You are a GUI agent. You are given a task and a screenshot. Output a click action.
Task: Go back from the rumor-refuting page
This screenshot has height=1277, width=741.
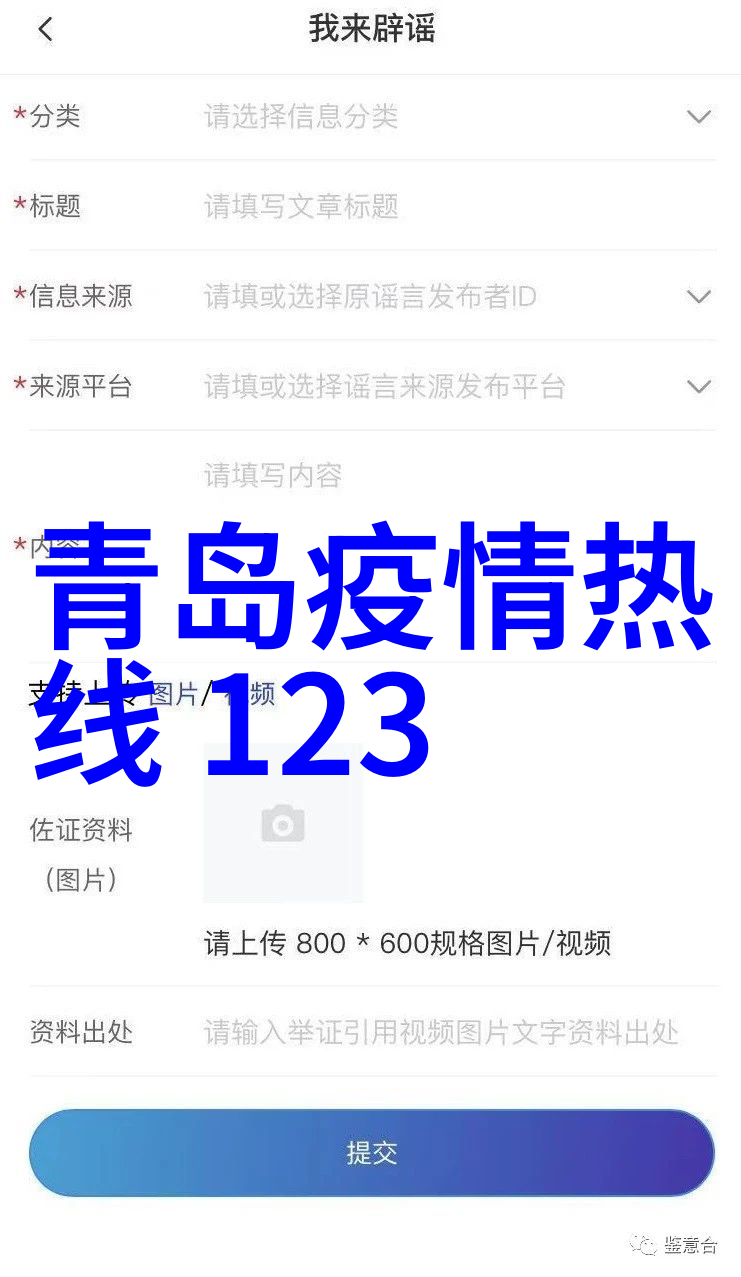(x=45, y=30)
